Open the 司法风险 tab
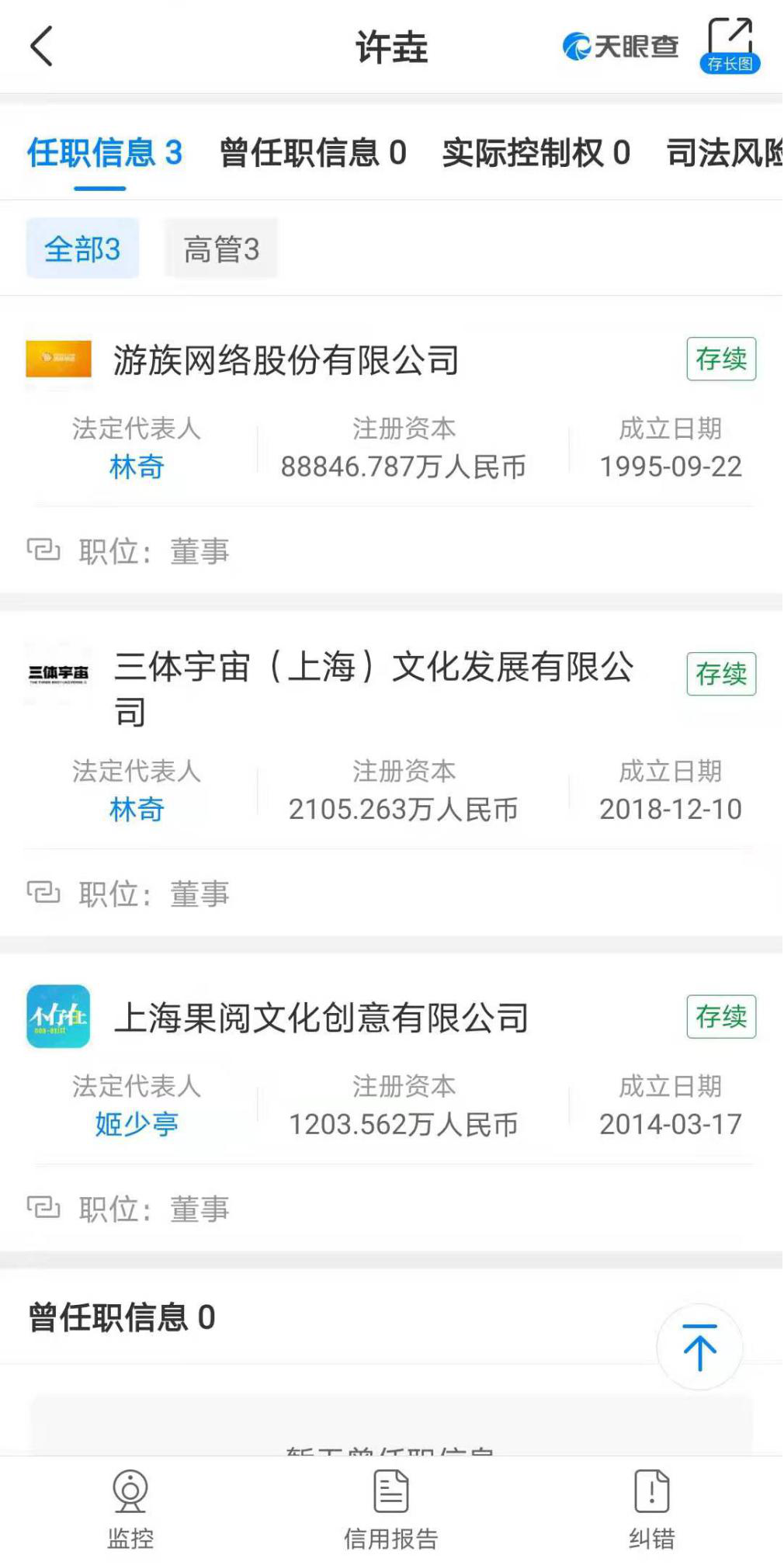This screenshot has width=784, height=1565. click(723, 153)
